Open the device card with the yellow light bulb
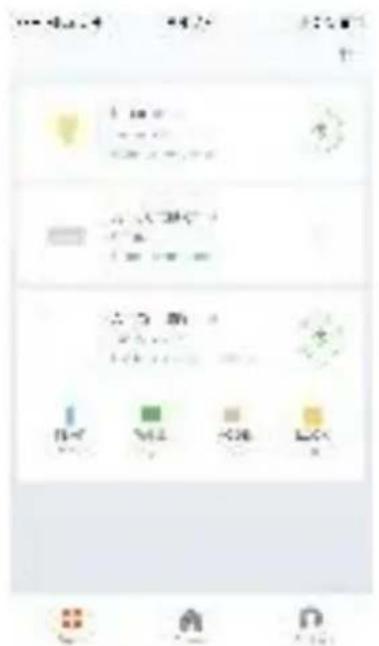This screenshot has height=646, width=379. (x=190, y=132)
